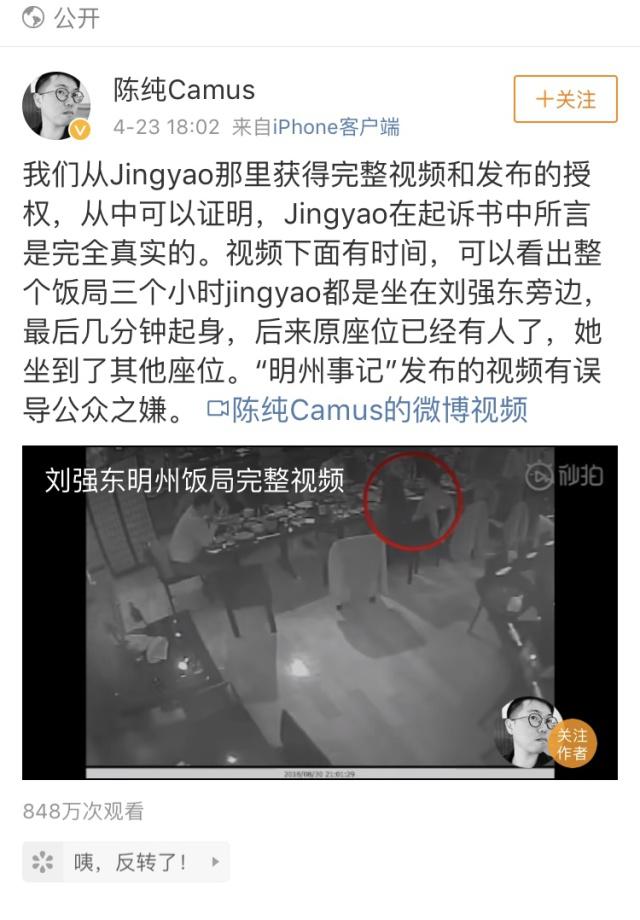Screen dimensions: 640x920
Task: Open the 陈纯Camus username
Action: 184,91
